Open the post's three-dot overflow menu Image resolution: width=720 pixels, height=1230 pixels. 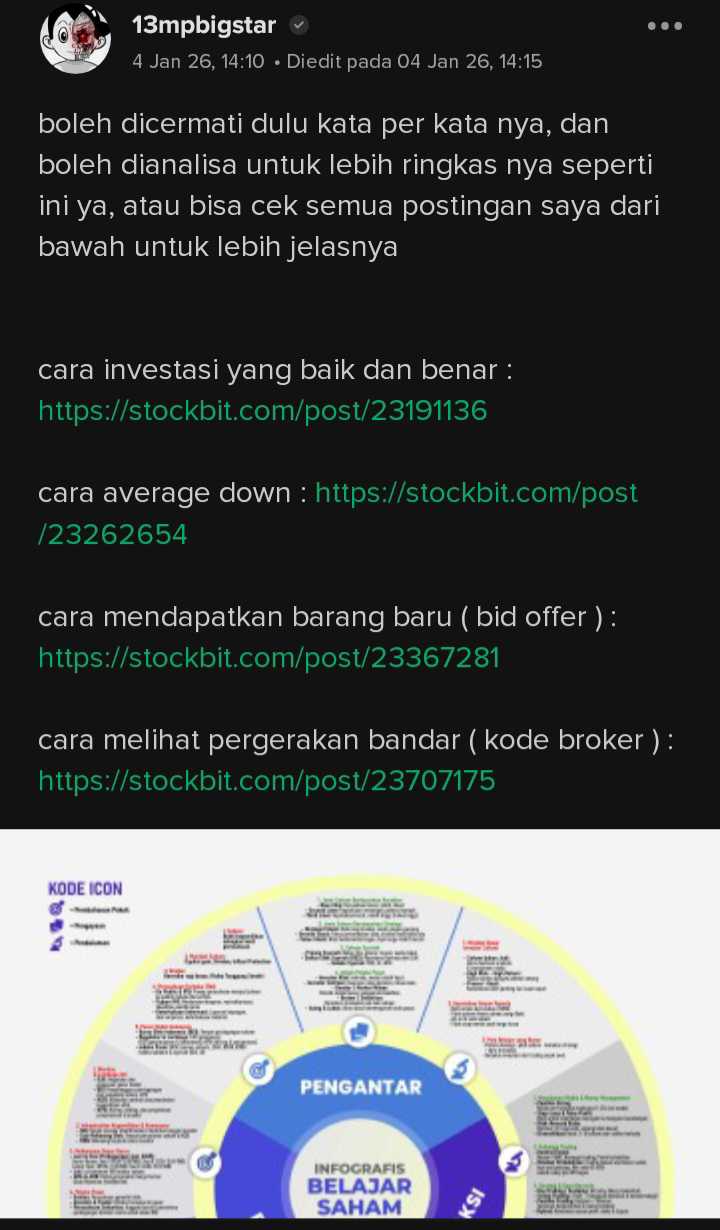pyautogui.click(x=664, y=27)
